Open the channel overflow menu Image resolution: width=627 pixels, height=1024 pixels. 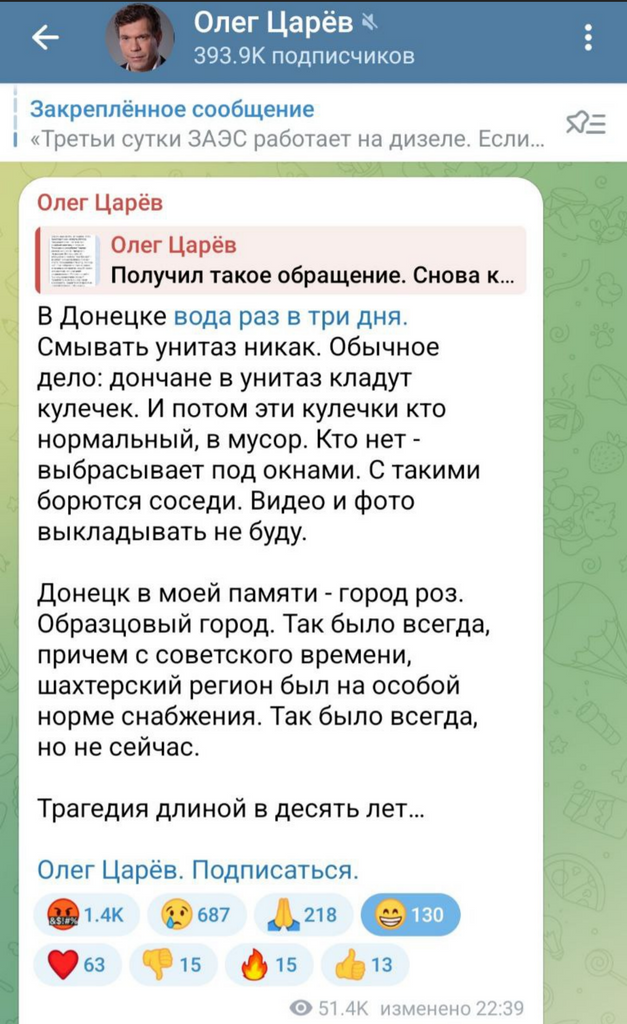[588, 38]
